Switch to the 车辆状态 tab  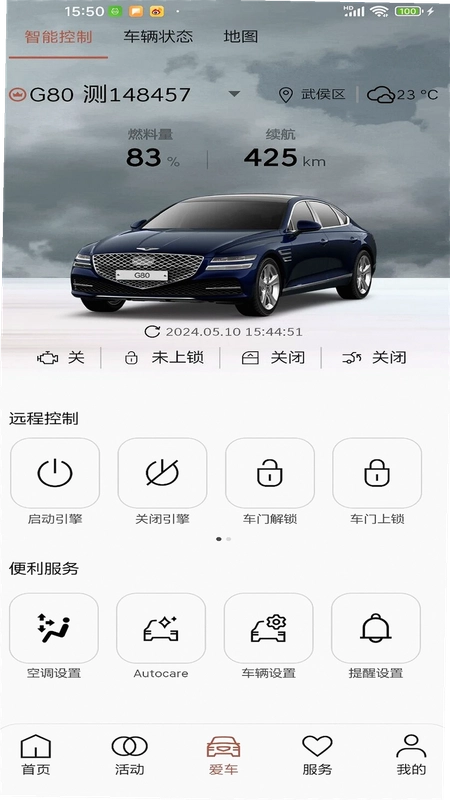click(x=158, y=37)
